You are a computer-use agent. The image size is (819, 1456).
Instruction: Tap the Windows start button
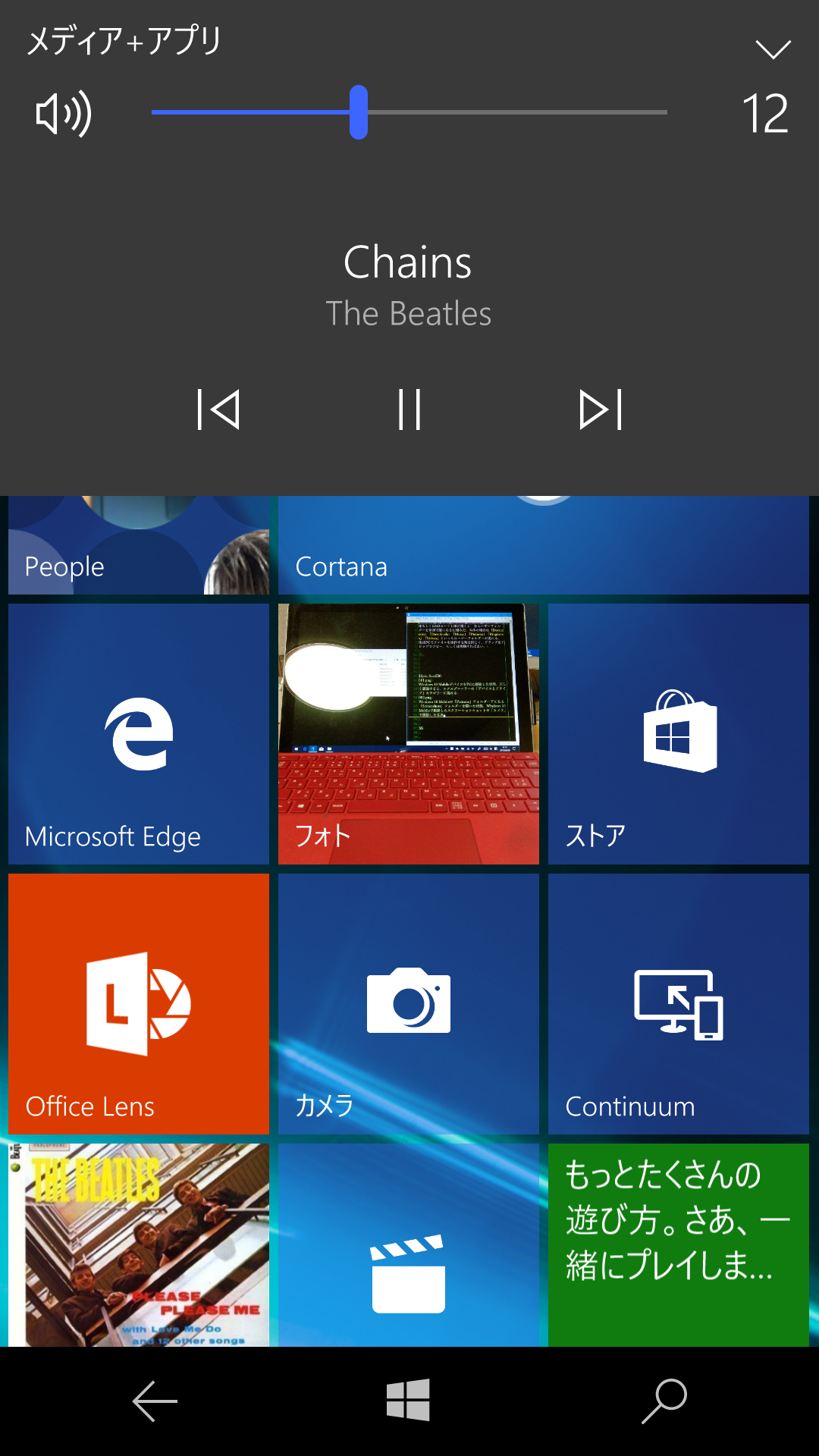pos(408,1400)
